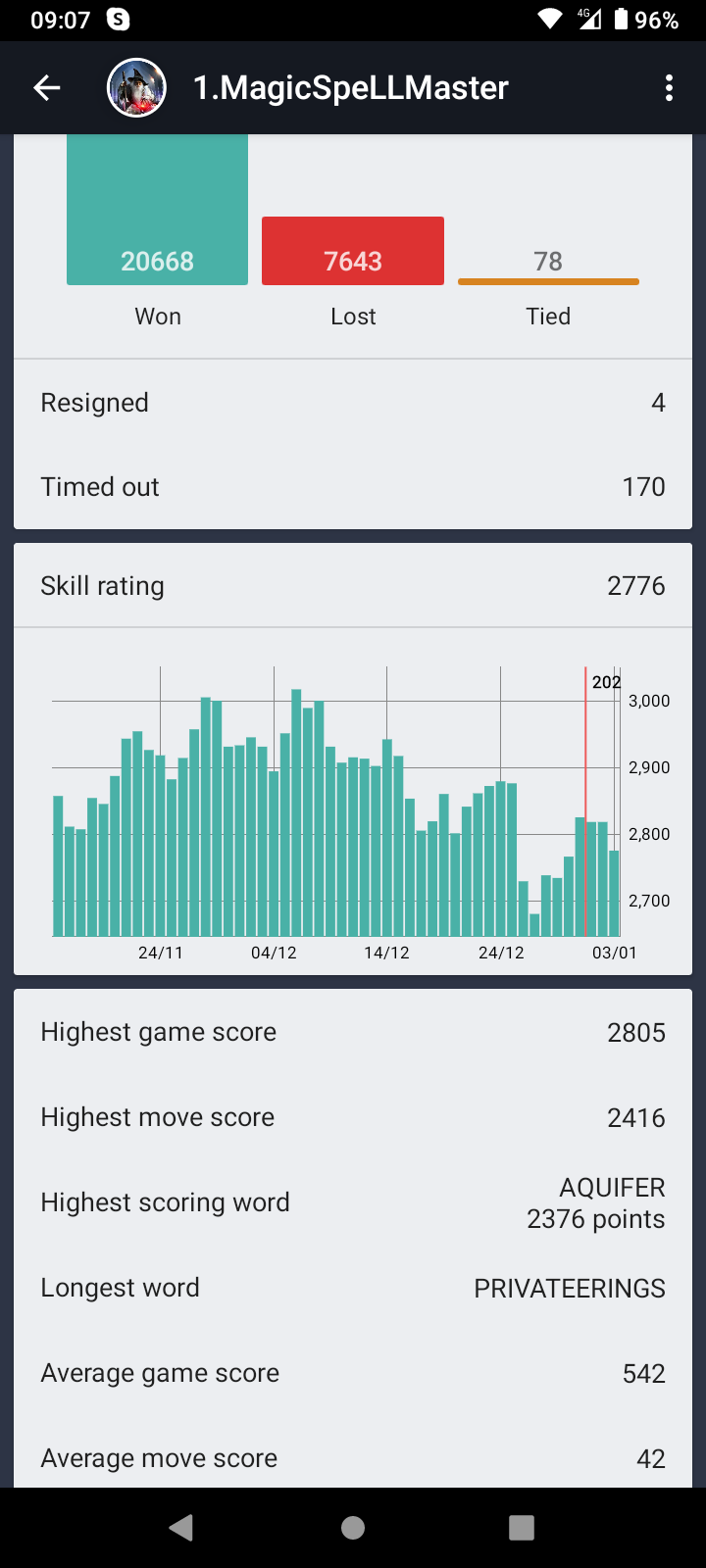Tap the system back button
The height and width of the screenshot is (1568, 706).
tap(181, 1527)
